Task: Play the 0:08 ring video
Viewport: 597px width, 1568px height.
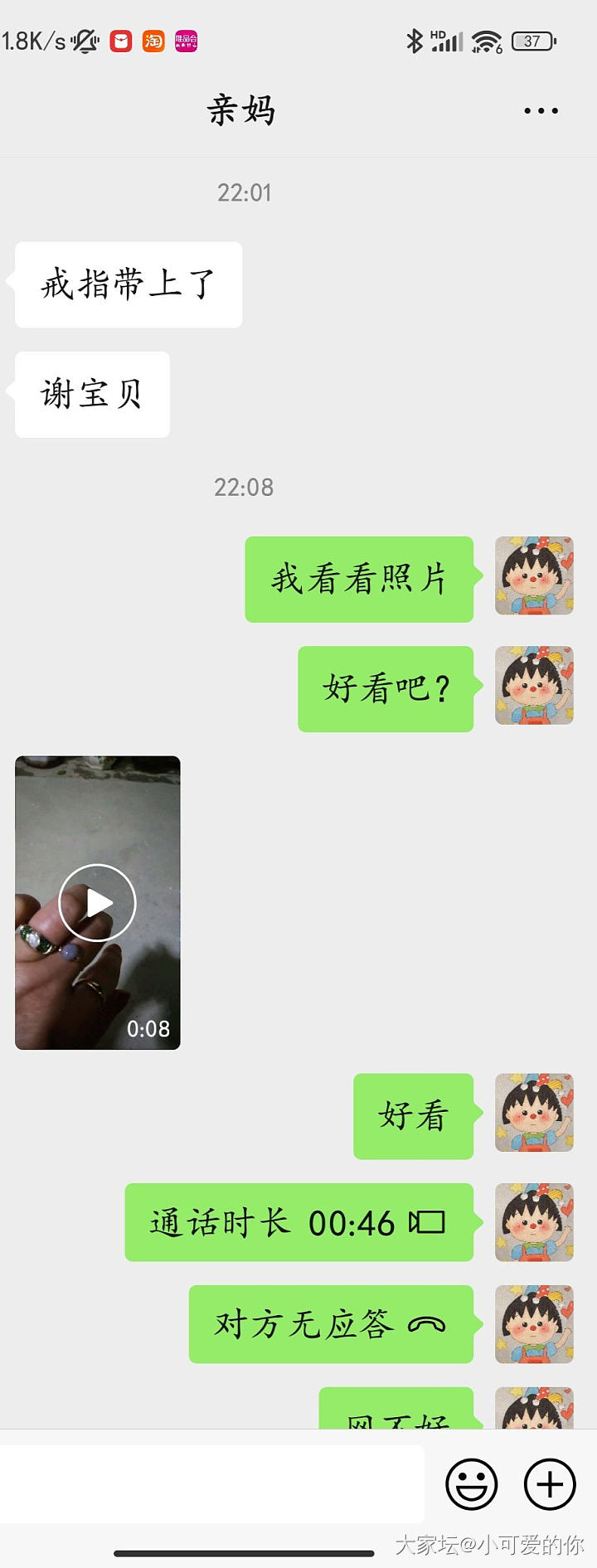Action: [97, 902]
